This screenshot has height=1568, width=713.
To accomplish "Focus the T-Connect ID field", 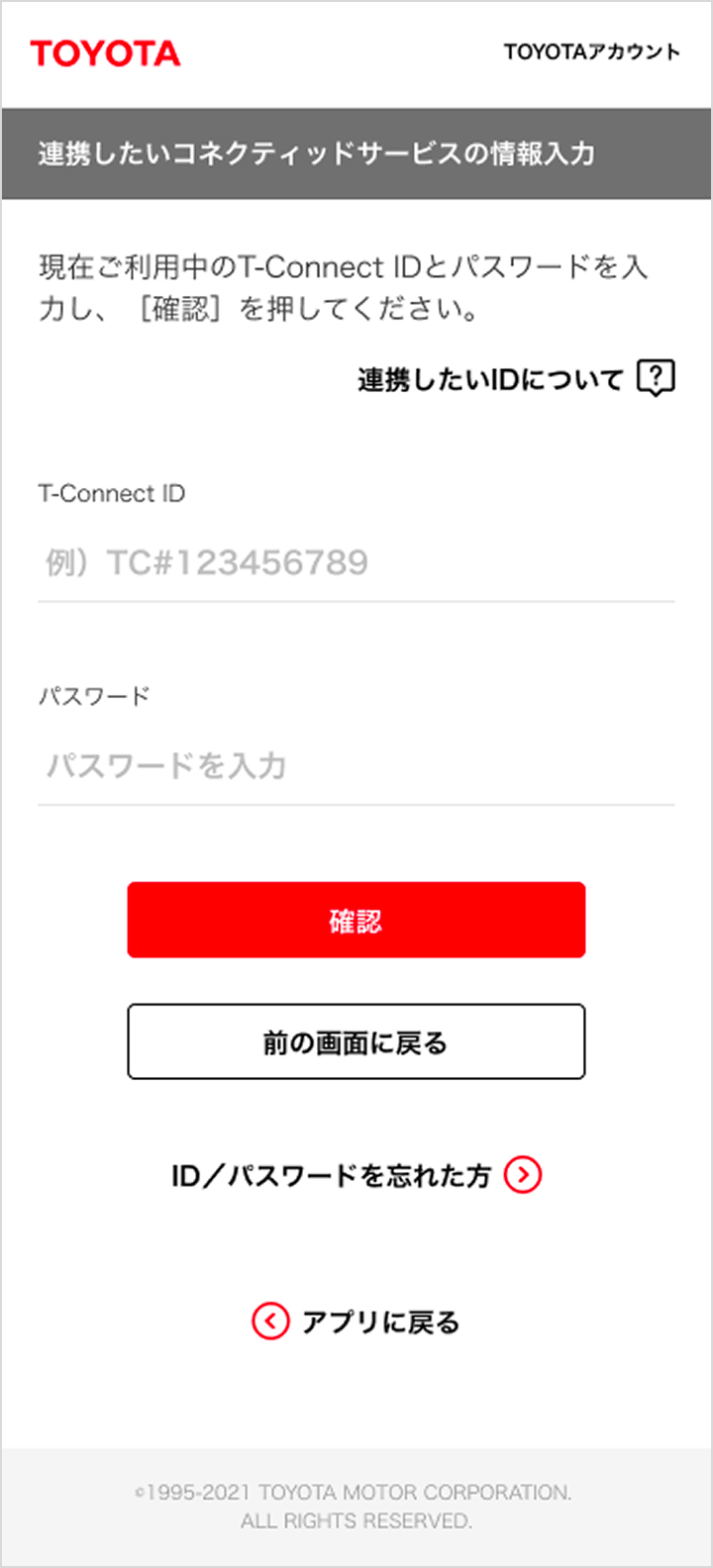I will pyautogui.click(x=356, y=563).
